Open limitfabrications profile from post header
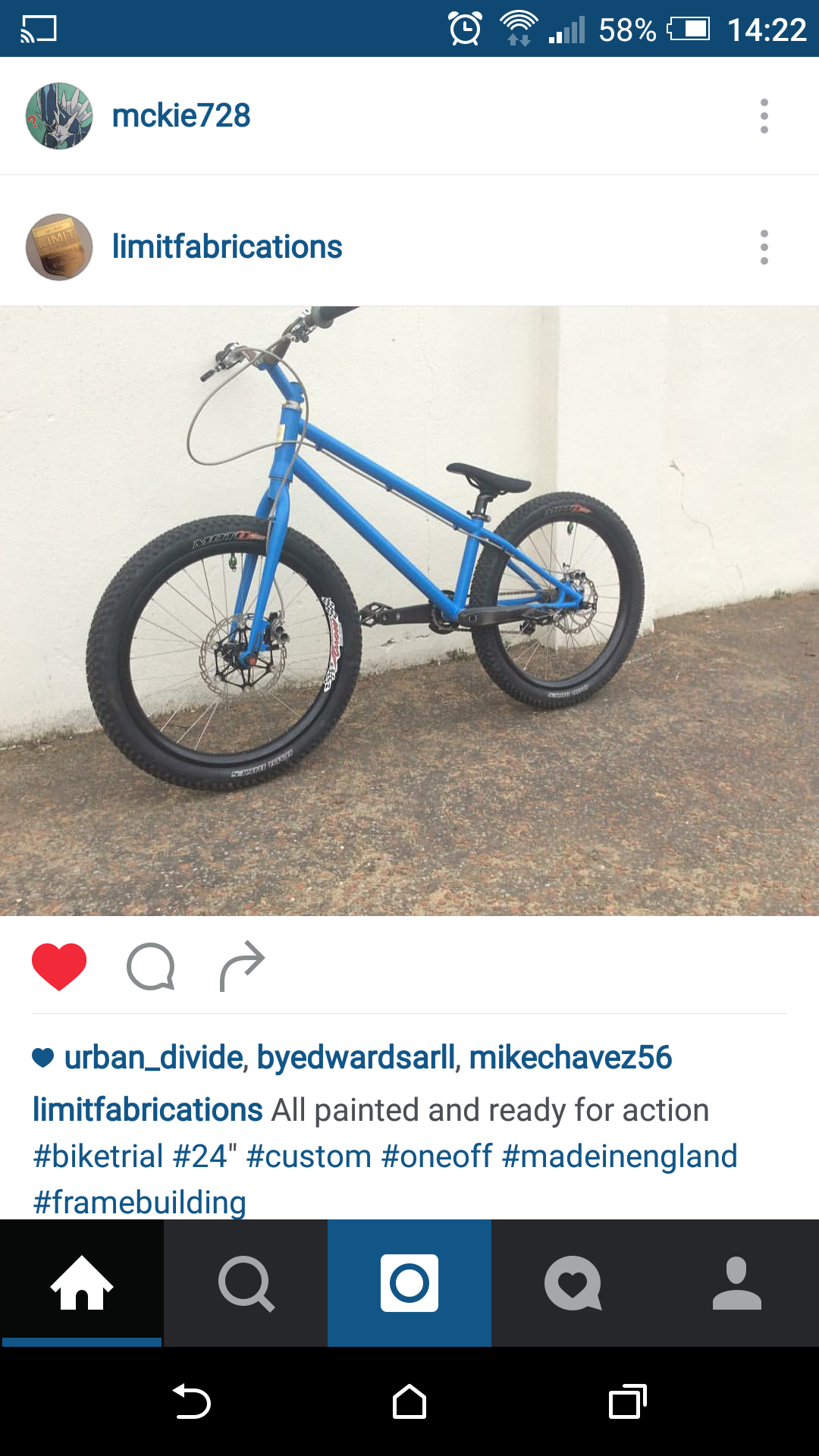 [227, 247]
